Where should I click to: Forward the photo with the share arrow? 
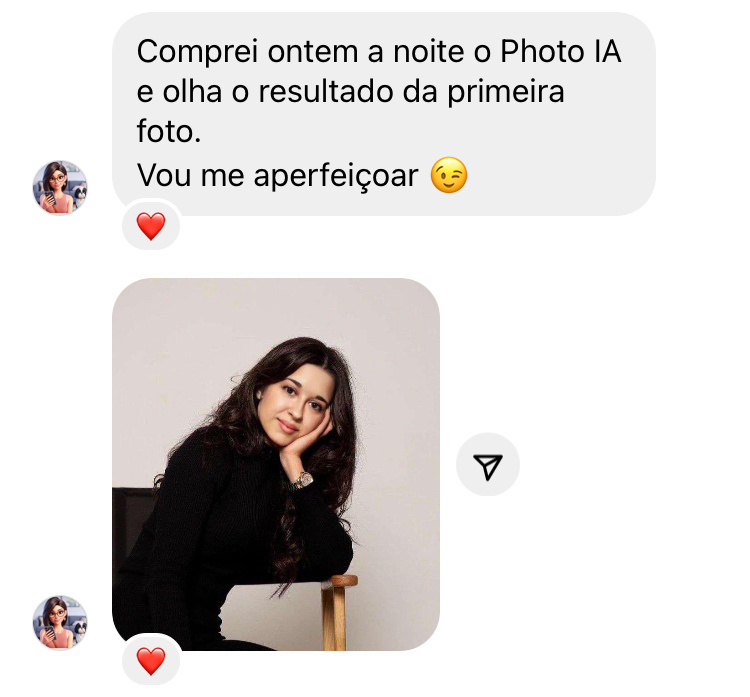tap(487, 465)
